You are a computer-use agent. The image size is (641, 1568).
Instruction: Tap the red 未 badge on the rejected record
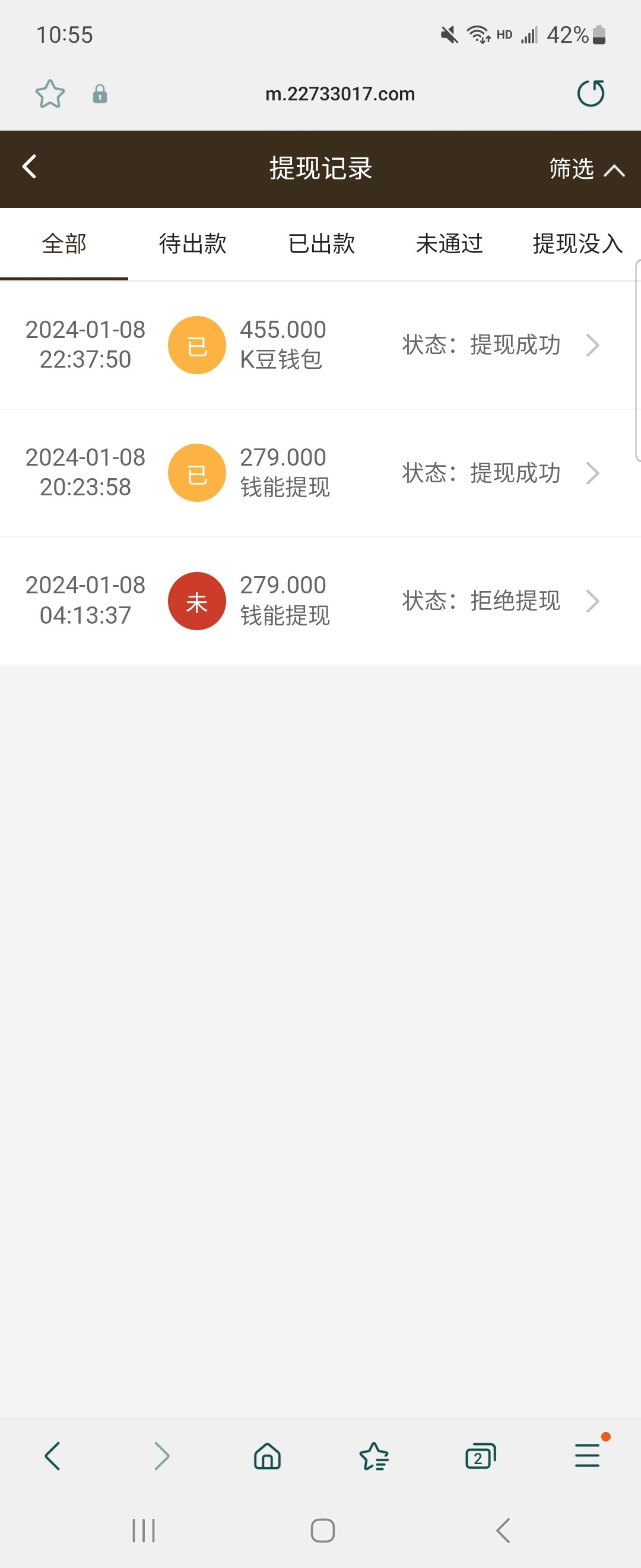coord(196,601)
